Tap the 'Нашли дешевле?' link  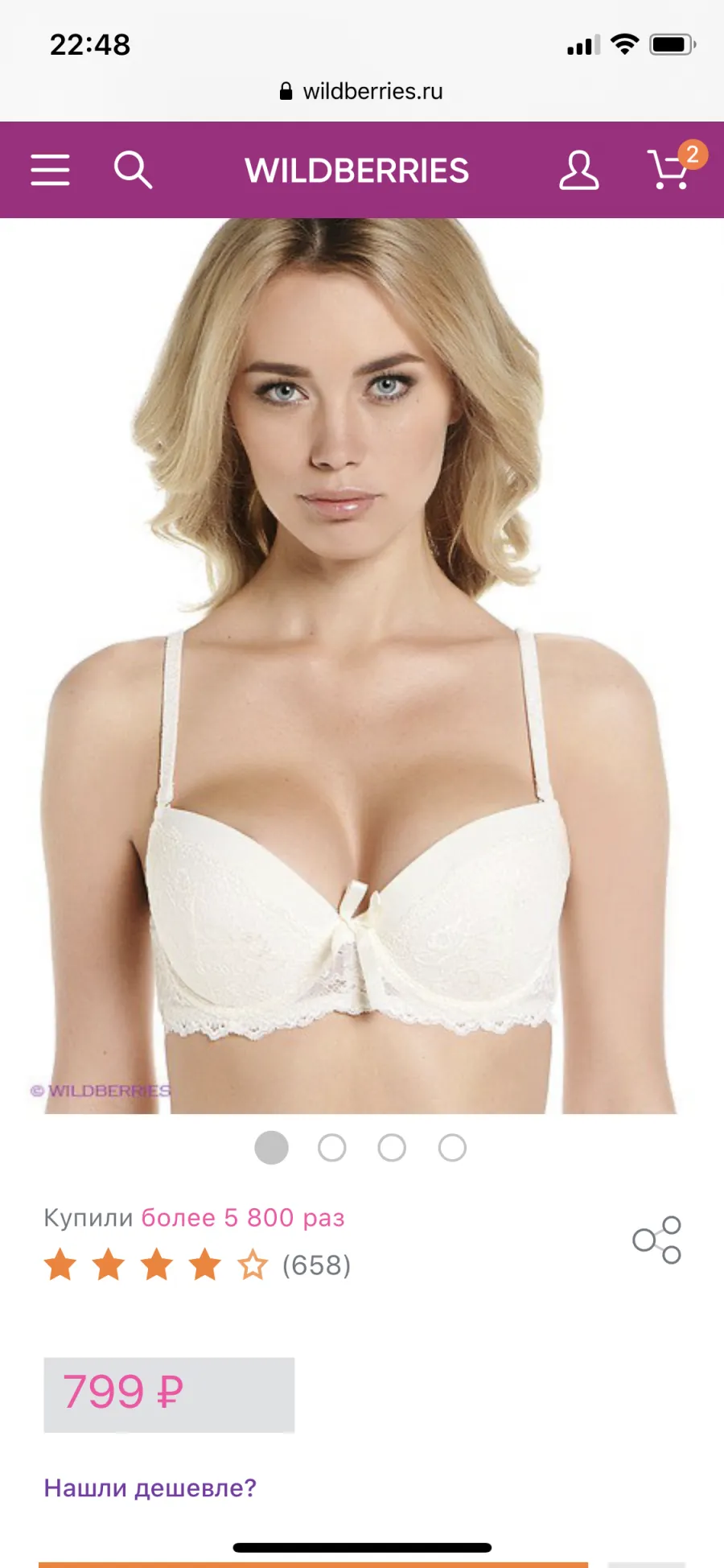(150, 1488)
